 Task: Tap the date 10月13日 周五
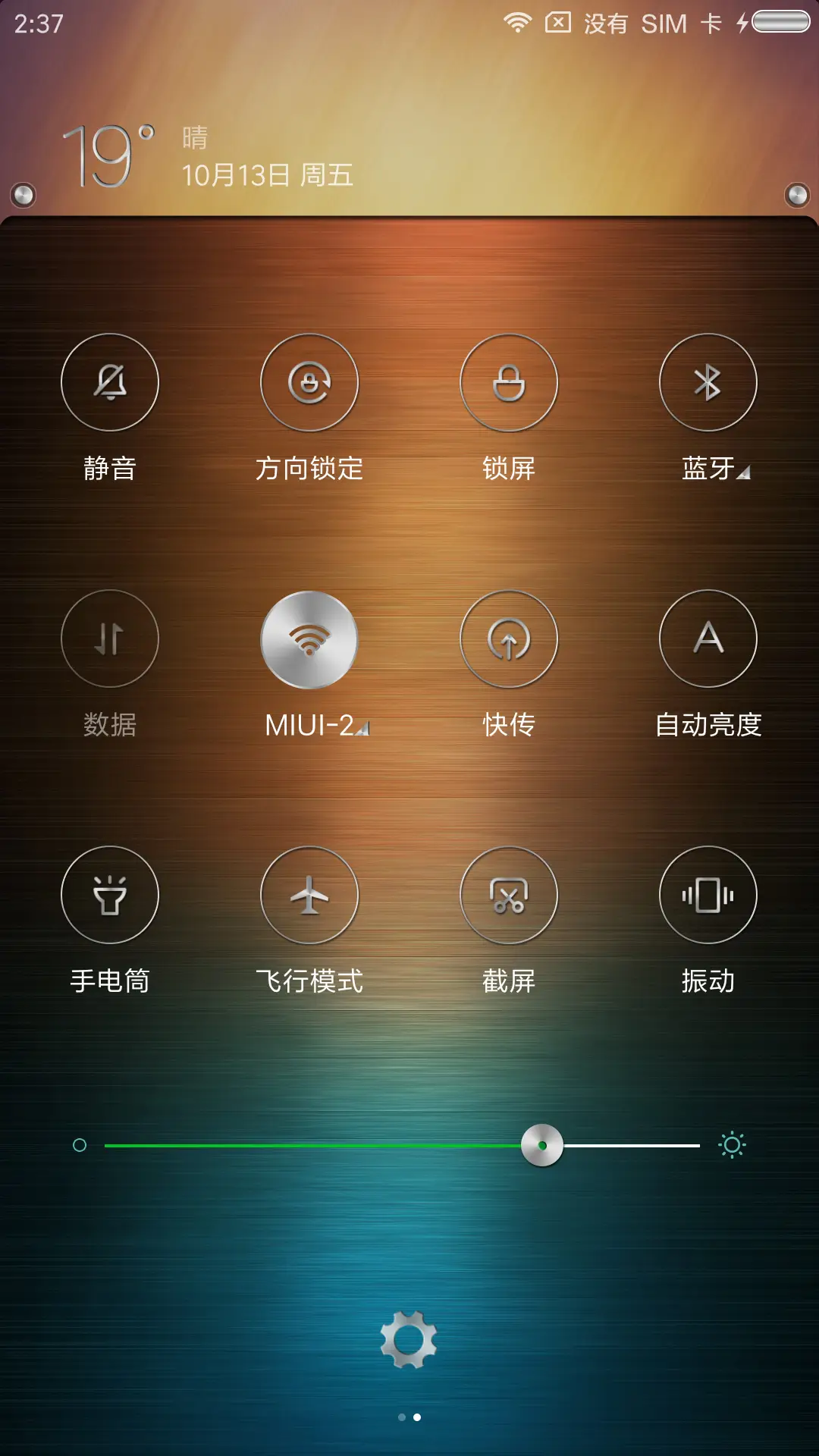click(265, 173)
